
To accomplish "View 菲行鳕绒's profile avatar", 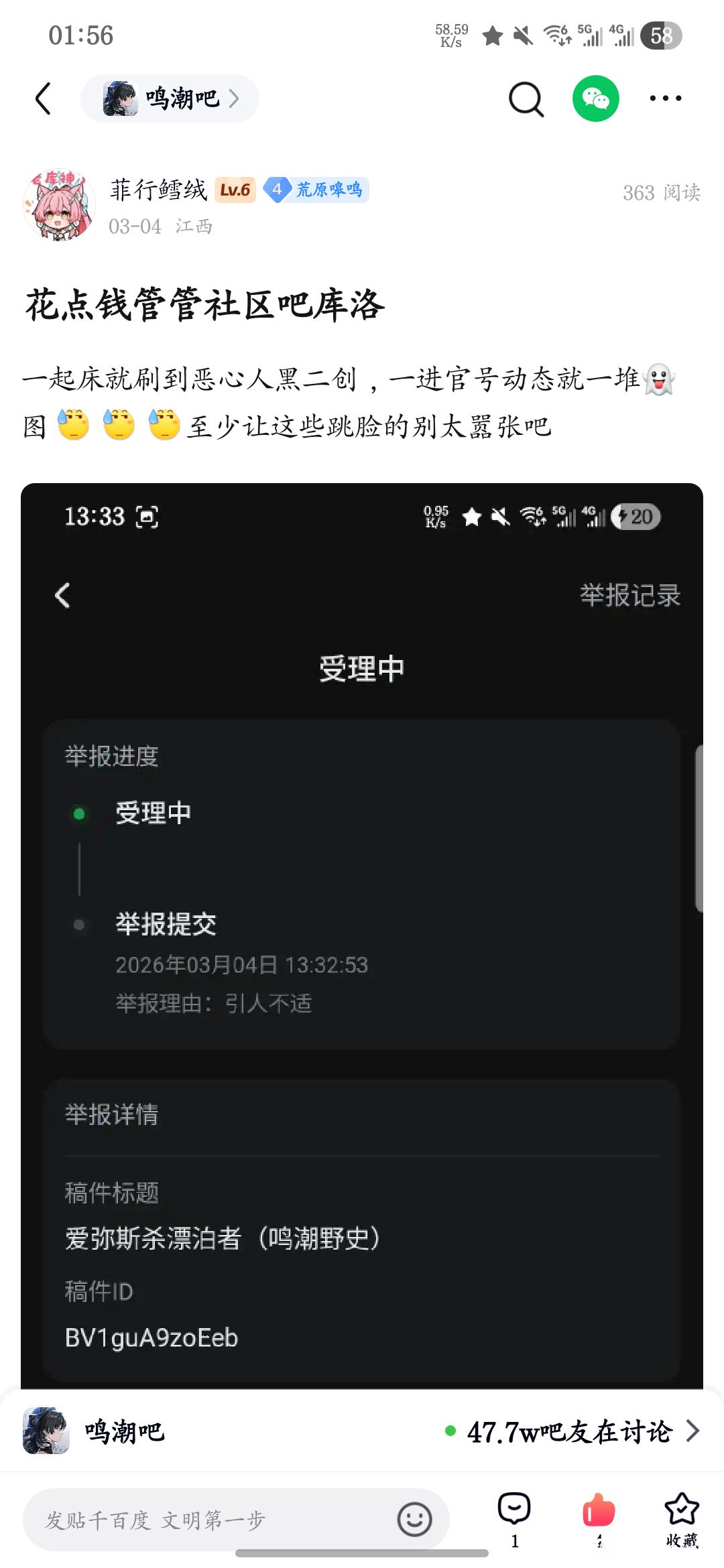I will (x=59, y=204).
